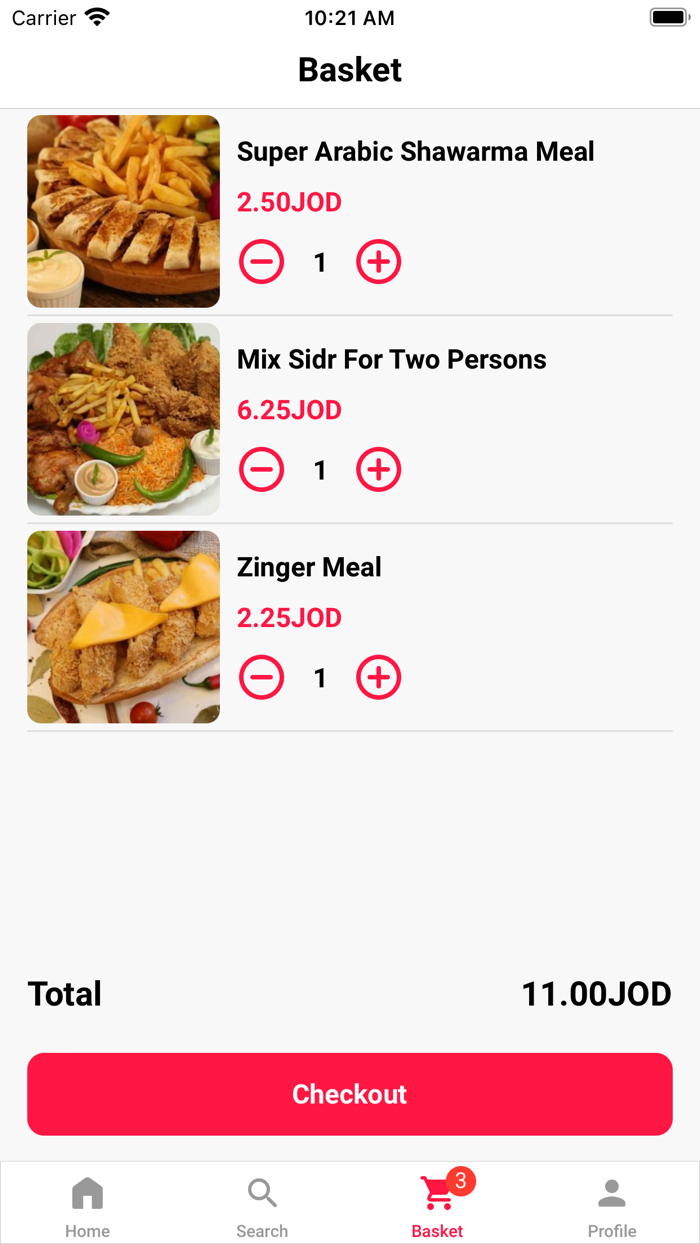Open the Profile tab
The image size is (700, 1244).
612,1205
